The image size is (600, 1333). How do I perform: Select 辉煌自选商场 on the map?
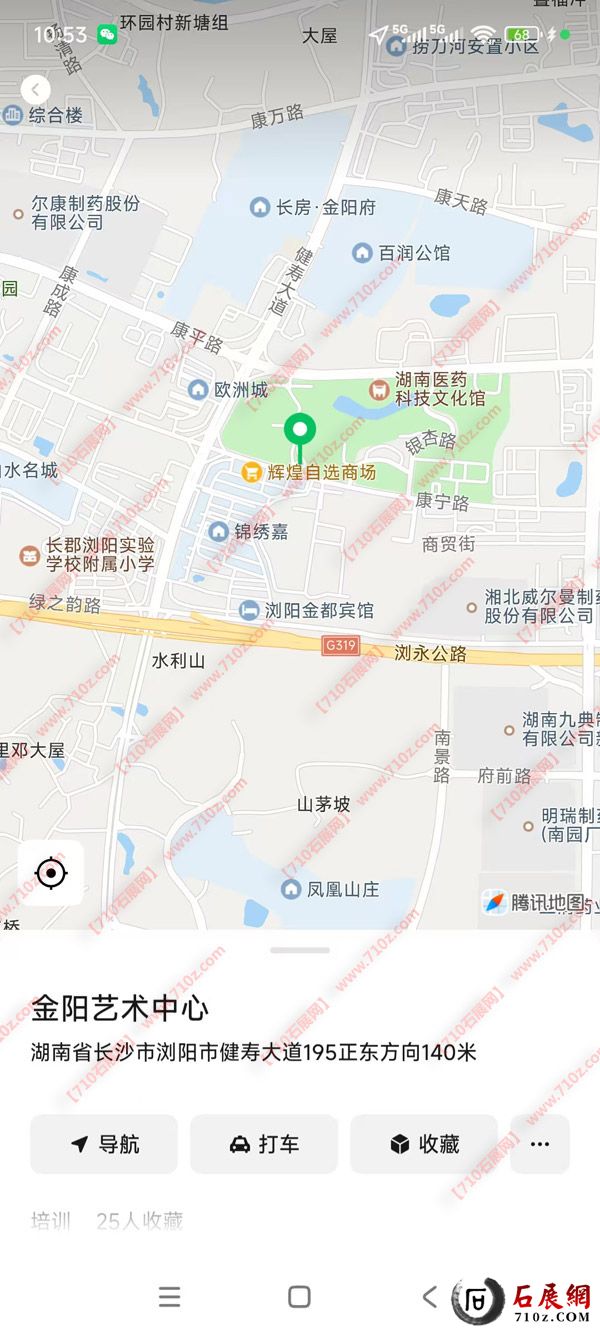click(x=310, y=471)
